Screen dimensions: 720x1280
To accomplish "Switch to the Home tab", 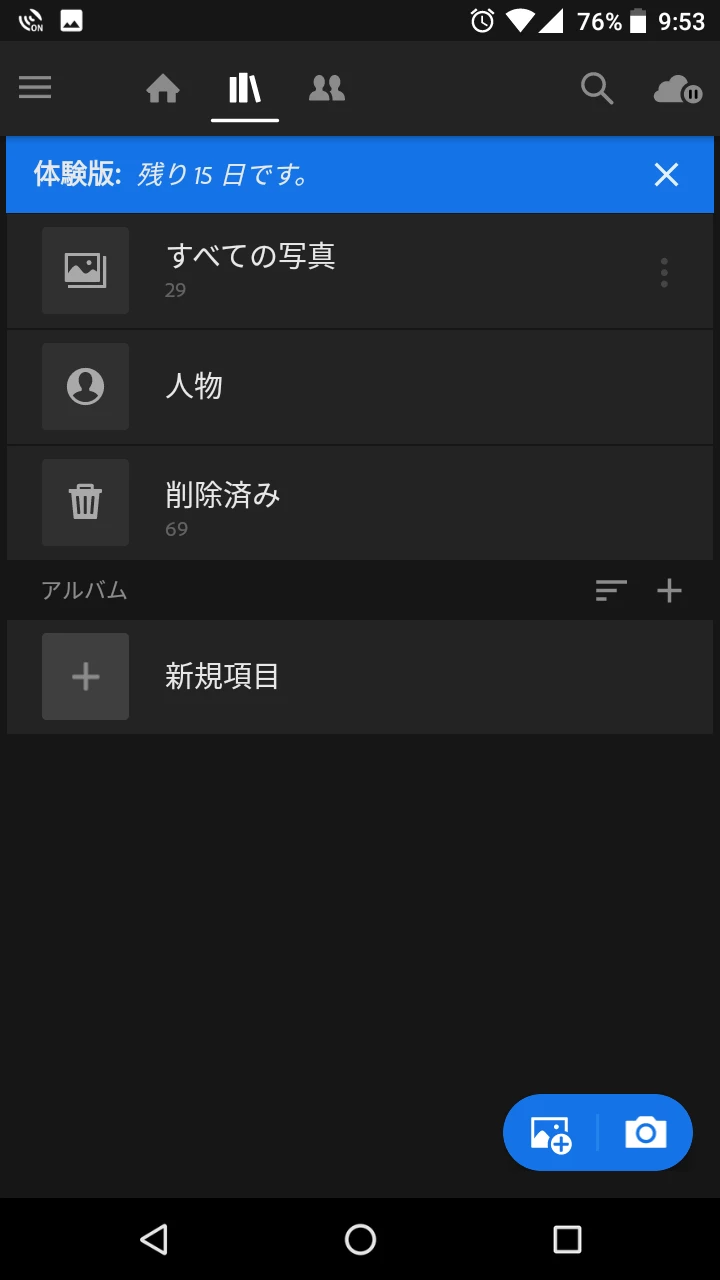I will coord(162,90).
